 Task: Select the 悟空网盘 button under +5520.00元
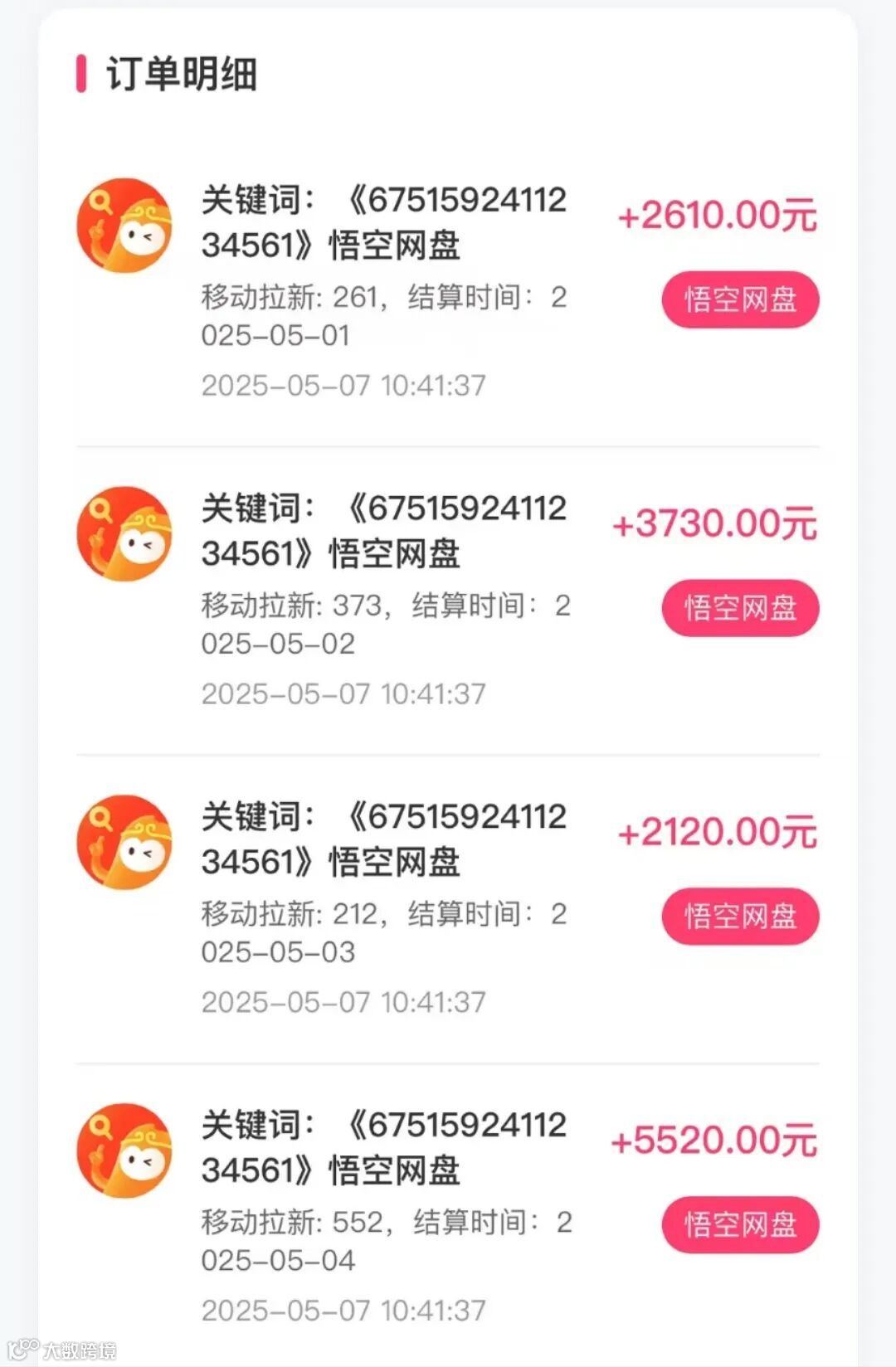point(740,1225)
